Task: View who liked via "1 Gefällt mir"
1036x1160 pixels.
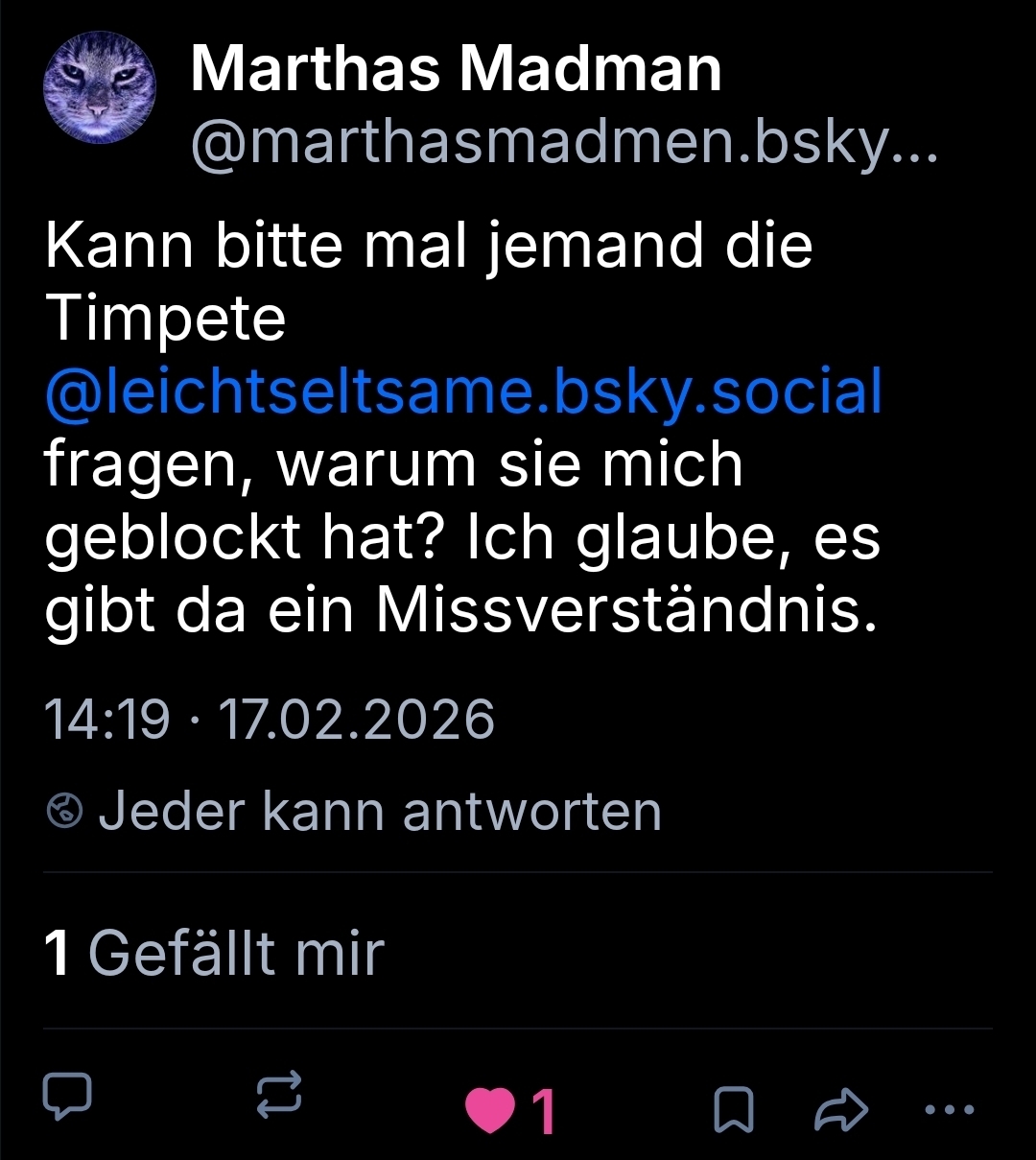Action: [x=215, y=953]
